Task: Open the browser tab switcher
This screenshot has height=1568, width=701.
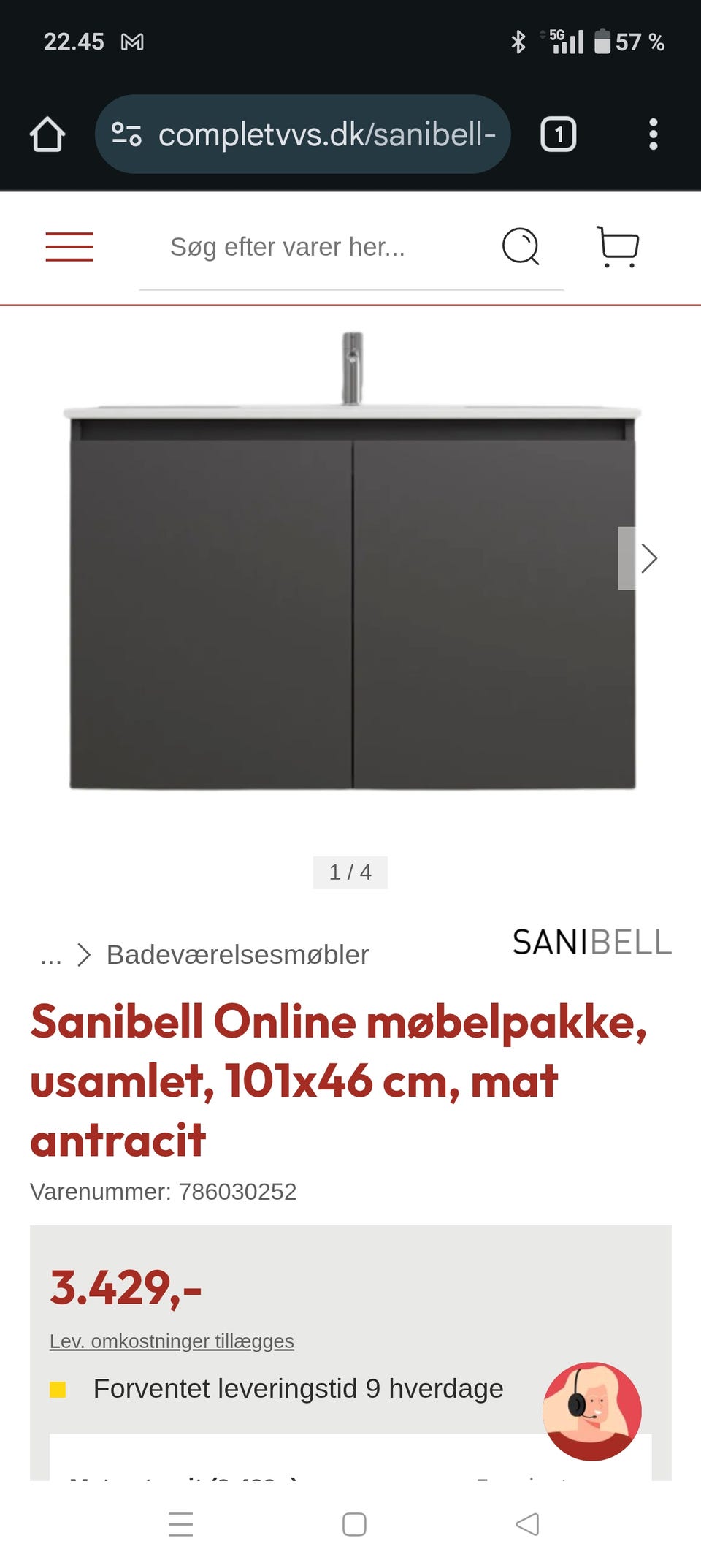Action: point(559,134)
